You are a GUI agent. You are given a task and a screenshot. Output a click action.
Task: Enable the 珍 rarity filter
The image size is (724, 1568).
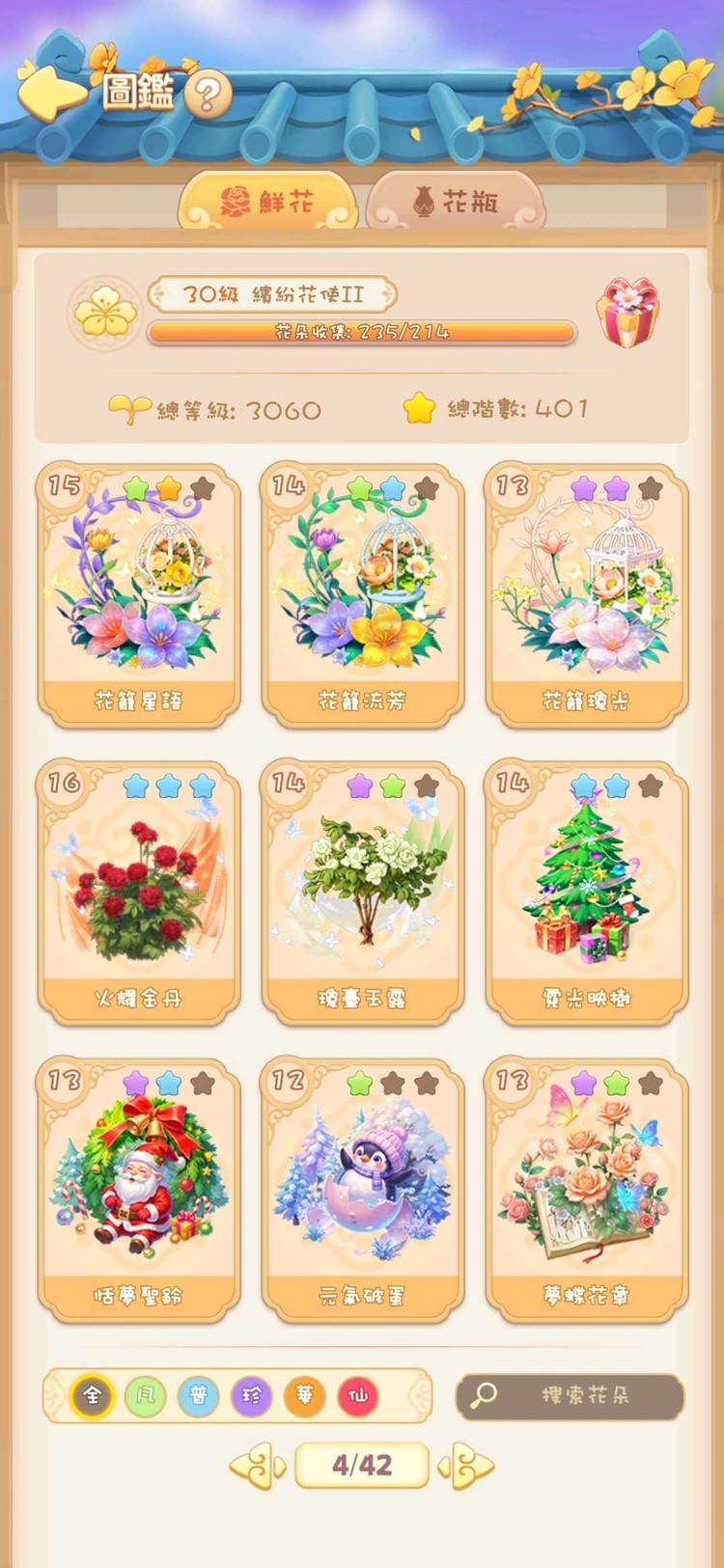point(252,1397)
